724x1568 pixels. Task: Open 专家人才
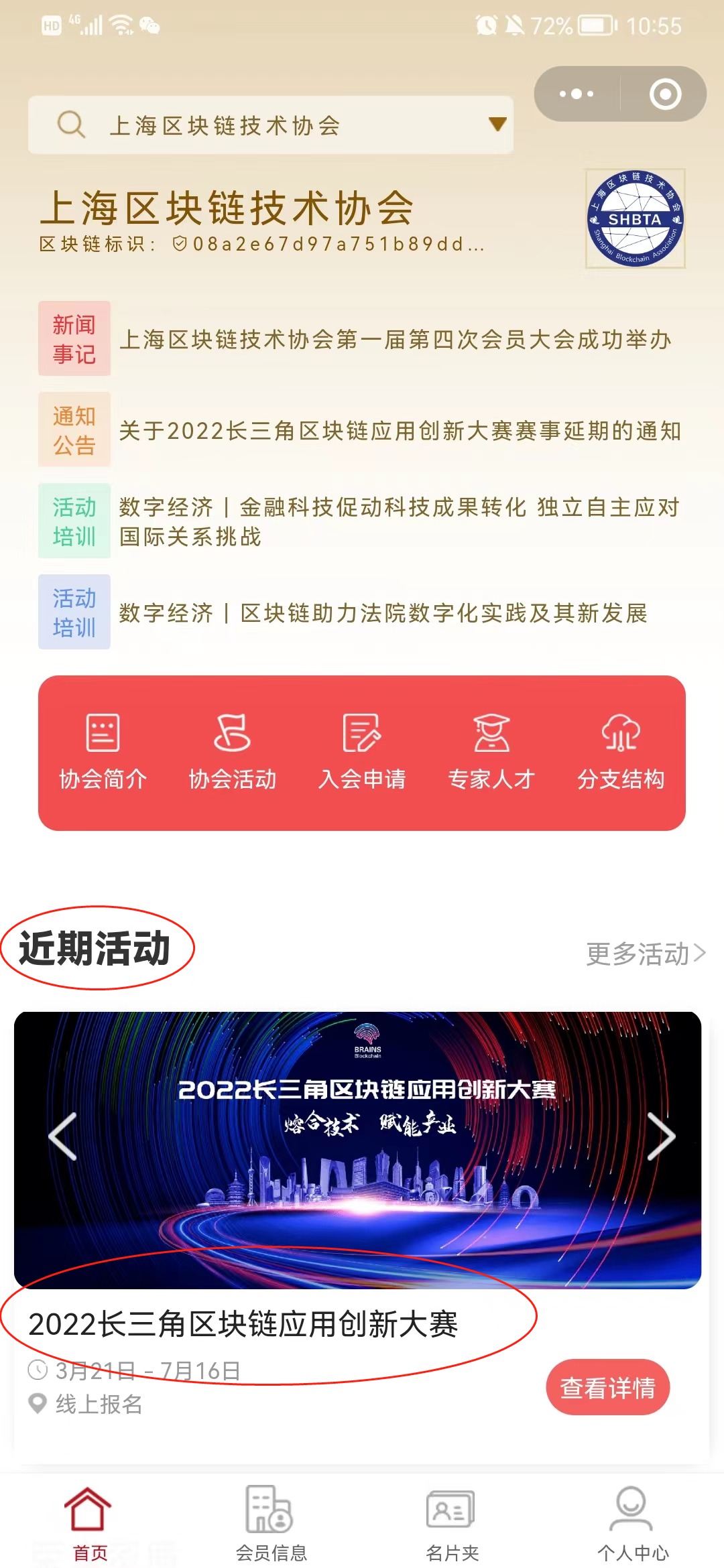click(491, 752)
